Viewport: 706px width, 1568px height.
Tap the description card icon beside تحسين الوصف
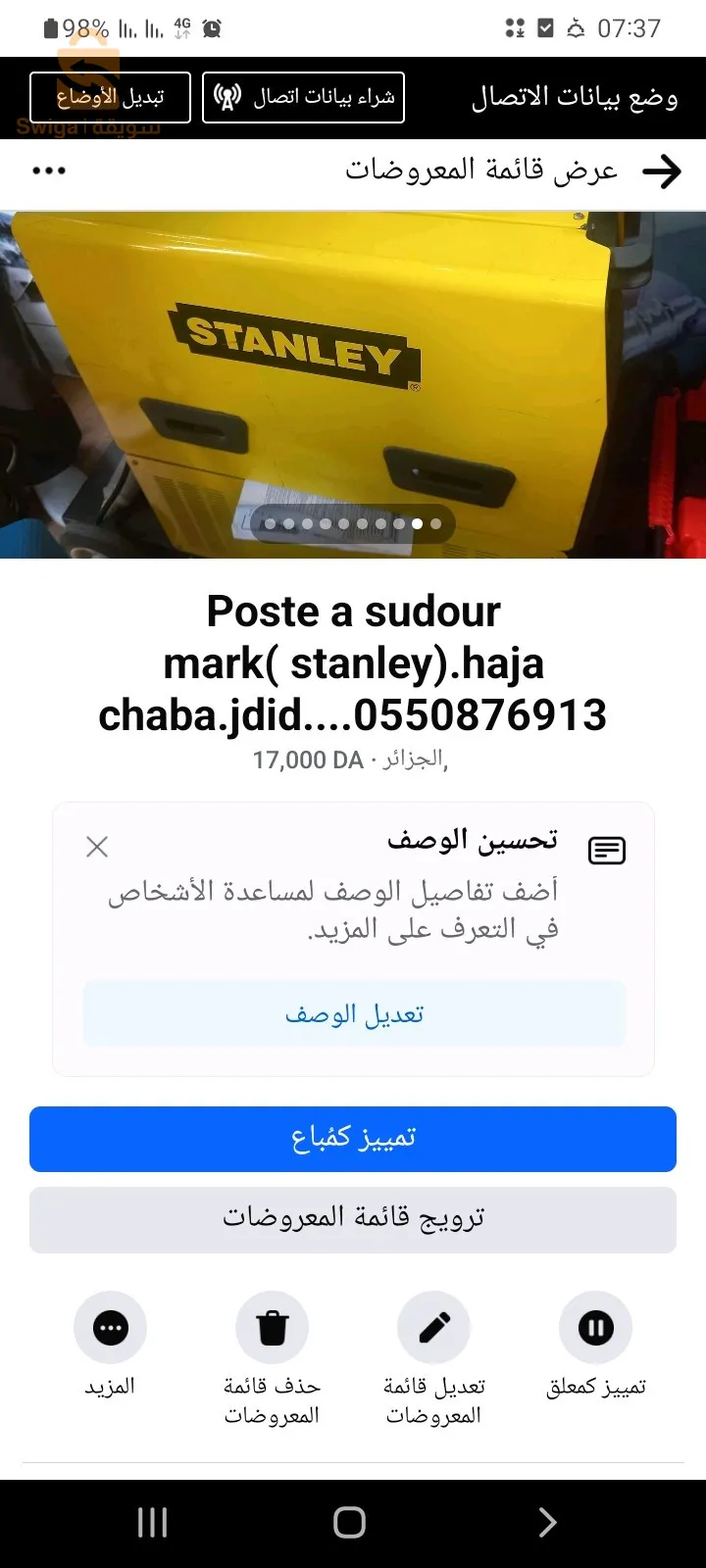pos(606,850)
